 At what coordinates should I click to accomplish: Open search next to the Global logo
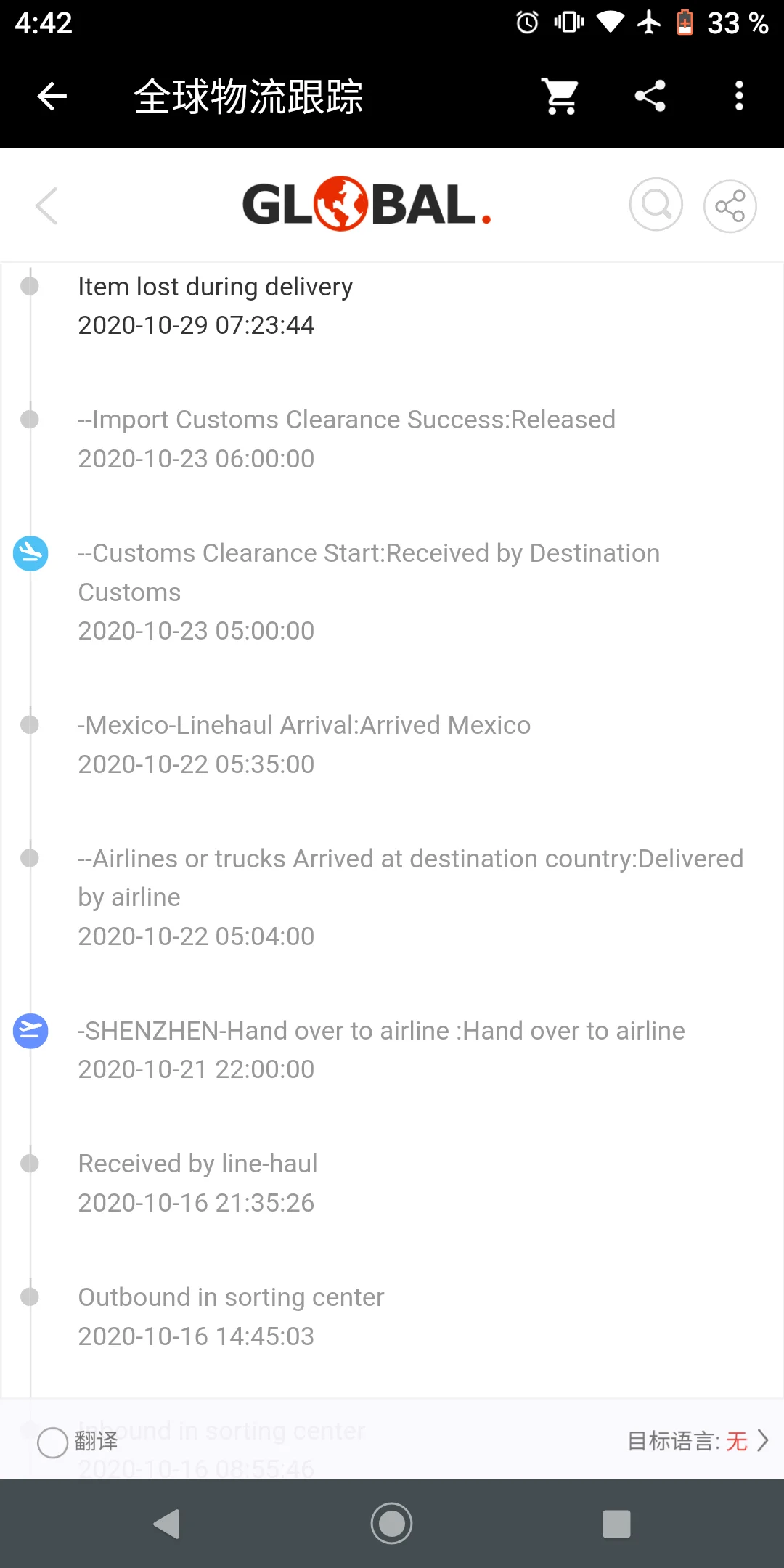click(x=656, y=205)
